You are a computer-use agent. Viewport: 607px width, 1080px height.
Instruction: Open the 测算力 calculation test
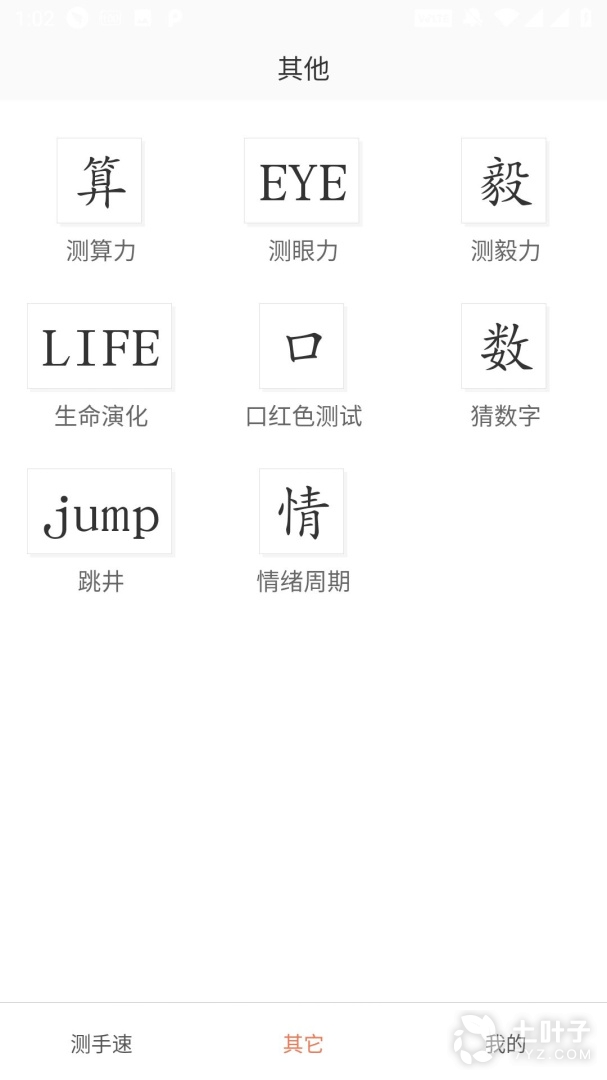pos(100,181)
